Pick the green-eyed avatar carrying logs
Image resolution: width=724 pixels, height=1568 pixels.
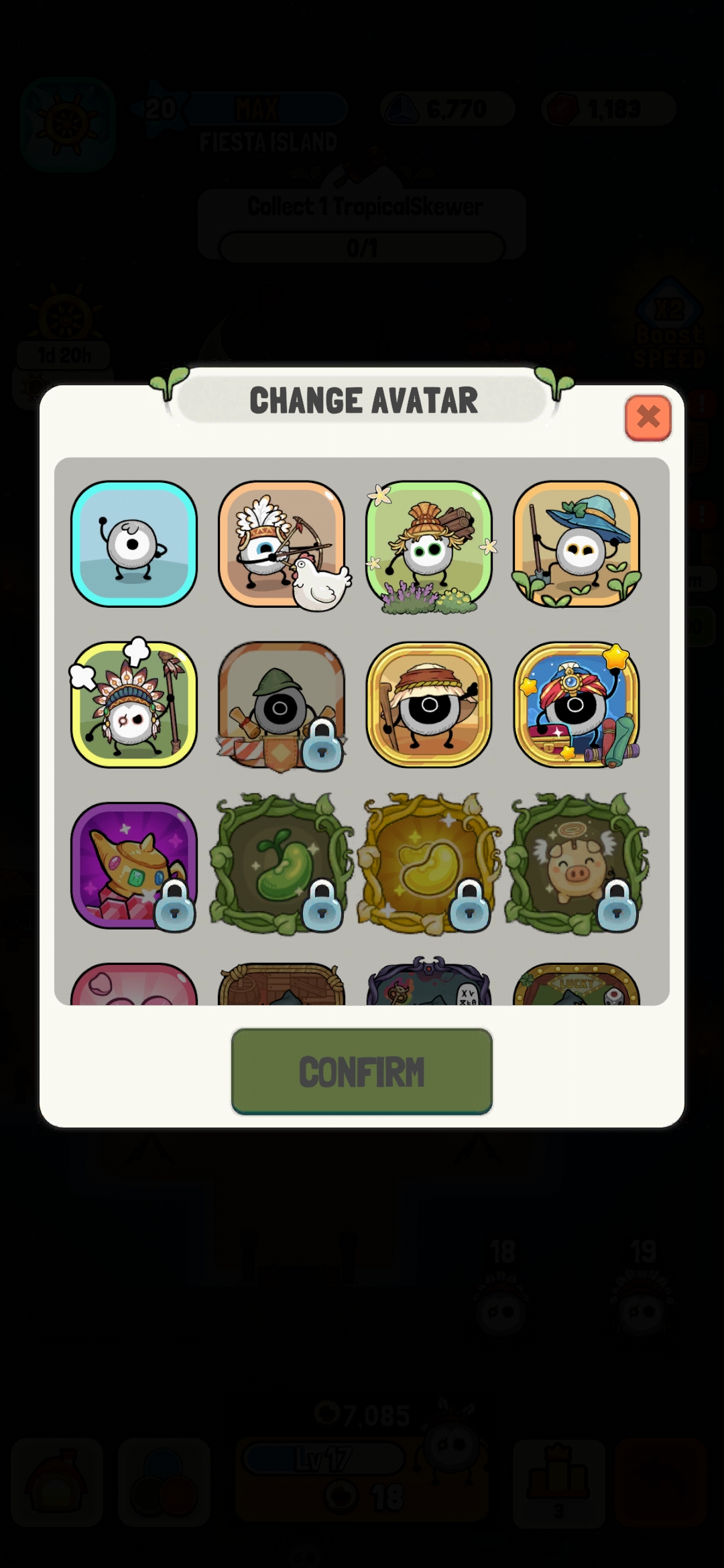(x=429, y=544)
